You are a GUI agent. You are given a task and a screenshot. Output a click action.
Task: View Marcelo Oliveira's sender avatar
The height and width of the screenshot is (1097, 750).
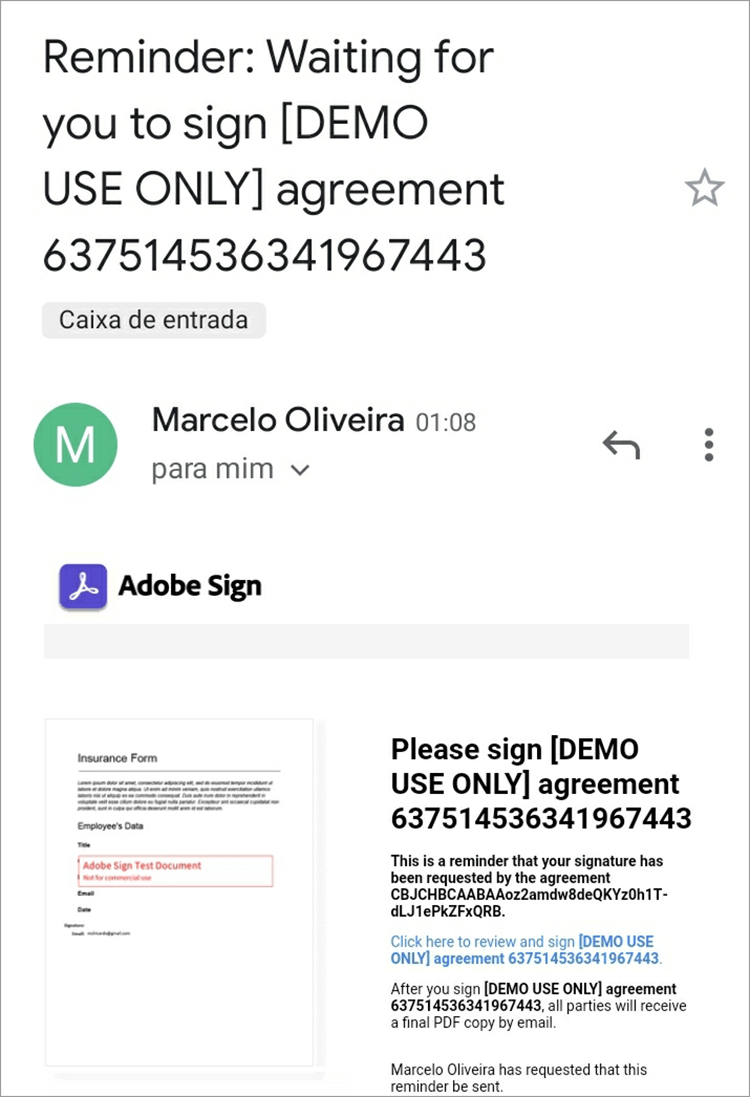coord(75,445)
